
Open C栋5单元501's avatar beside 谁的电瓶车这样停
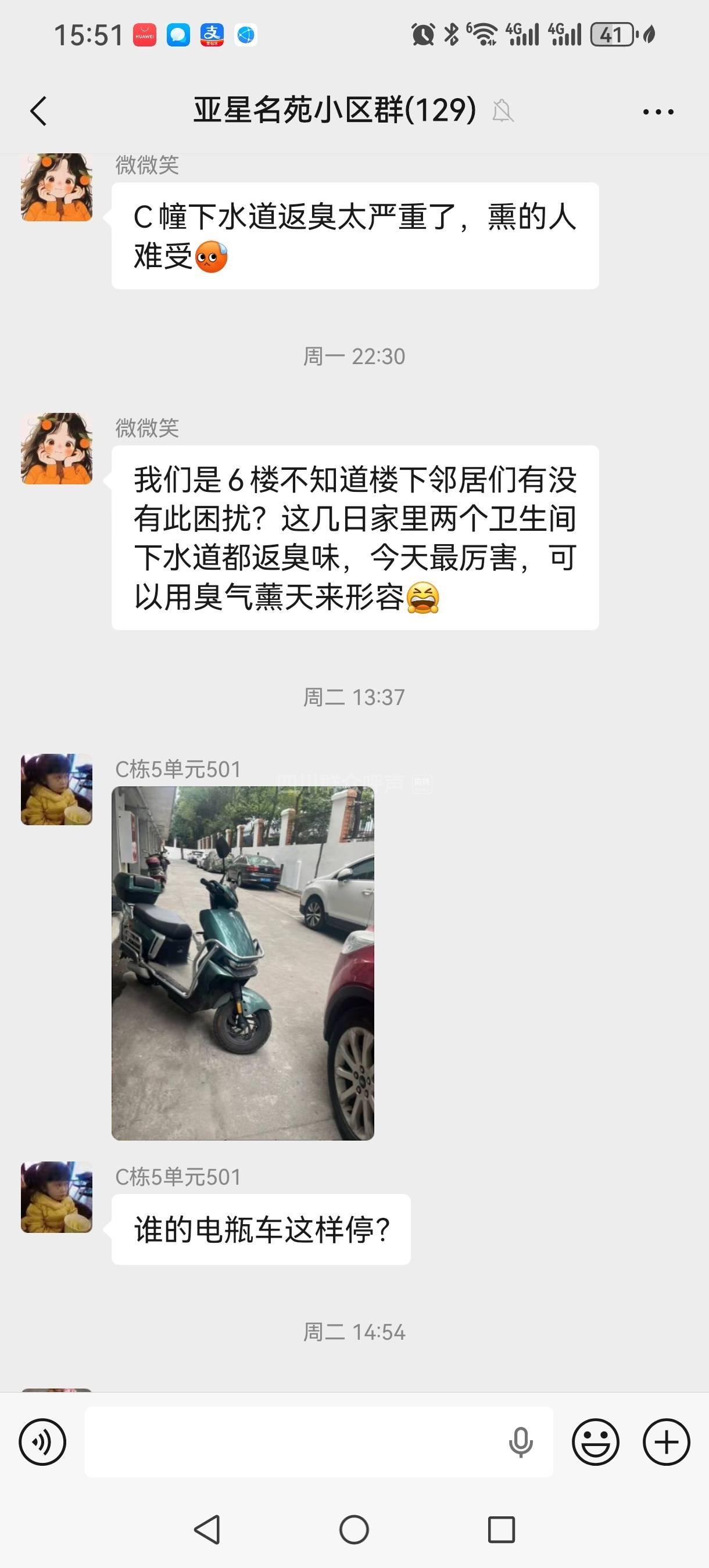pyautogui.click(x=56, y=1197)
